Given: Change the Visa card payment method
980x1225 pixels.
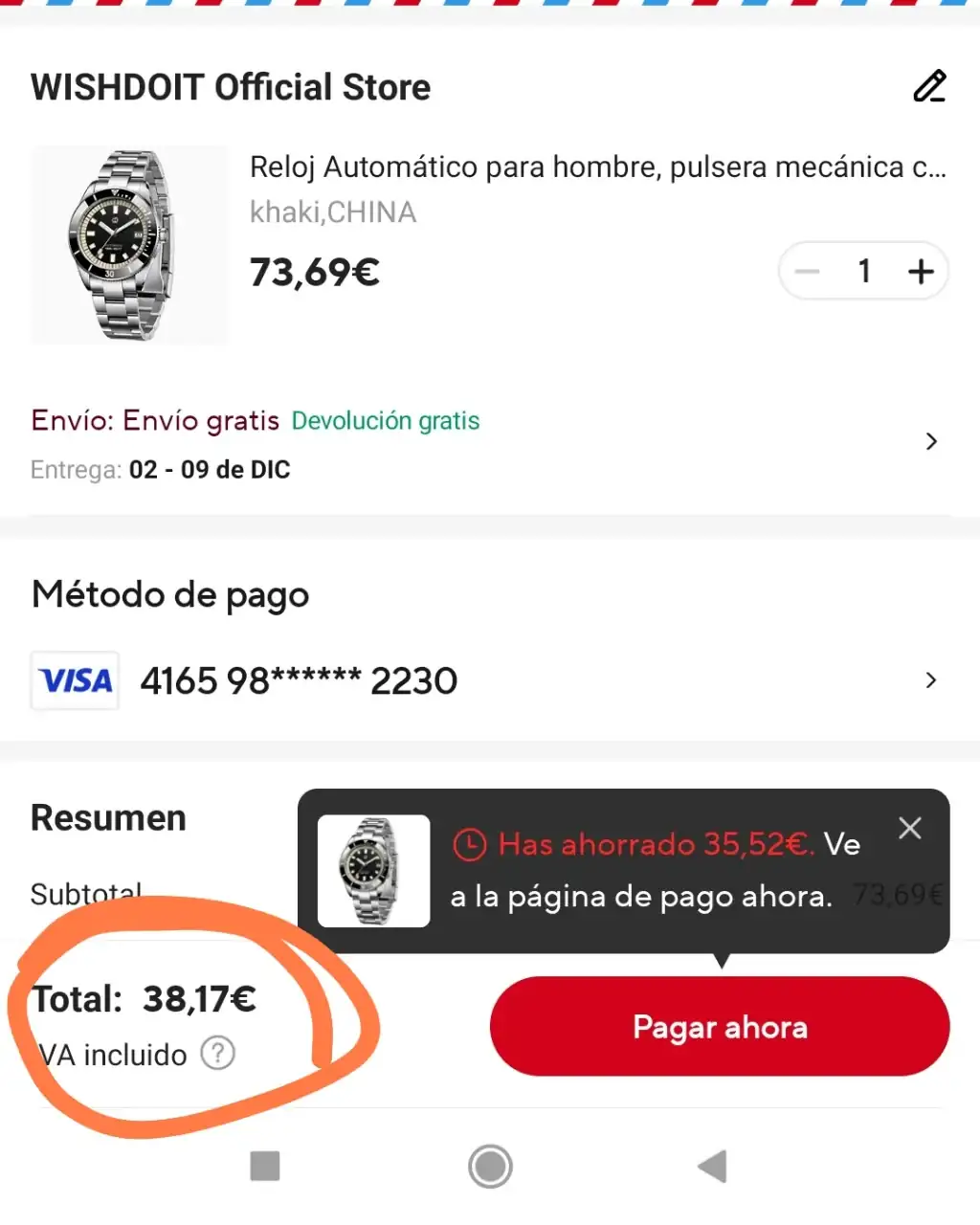Looking at the screenshot, I should [x=930, y=680].
